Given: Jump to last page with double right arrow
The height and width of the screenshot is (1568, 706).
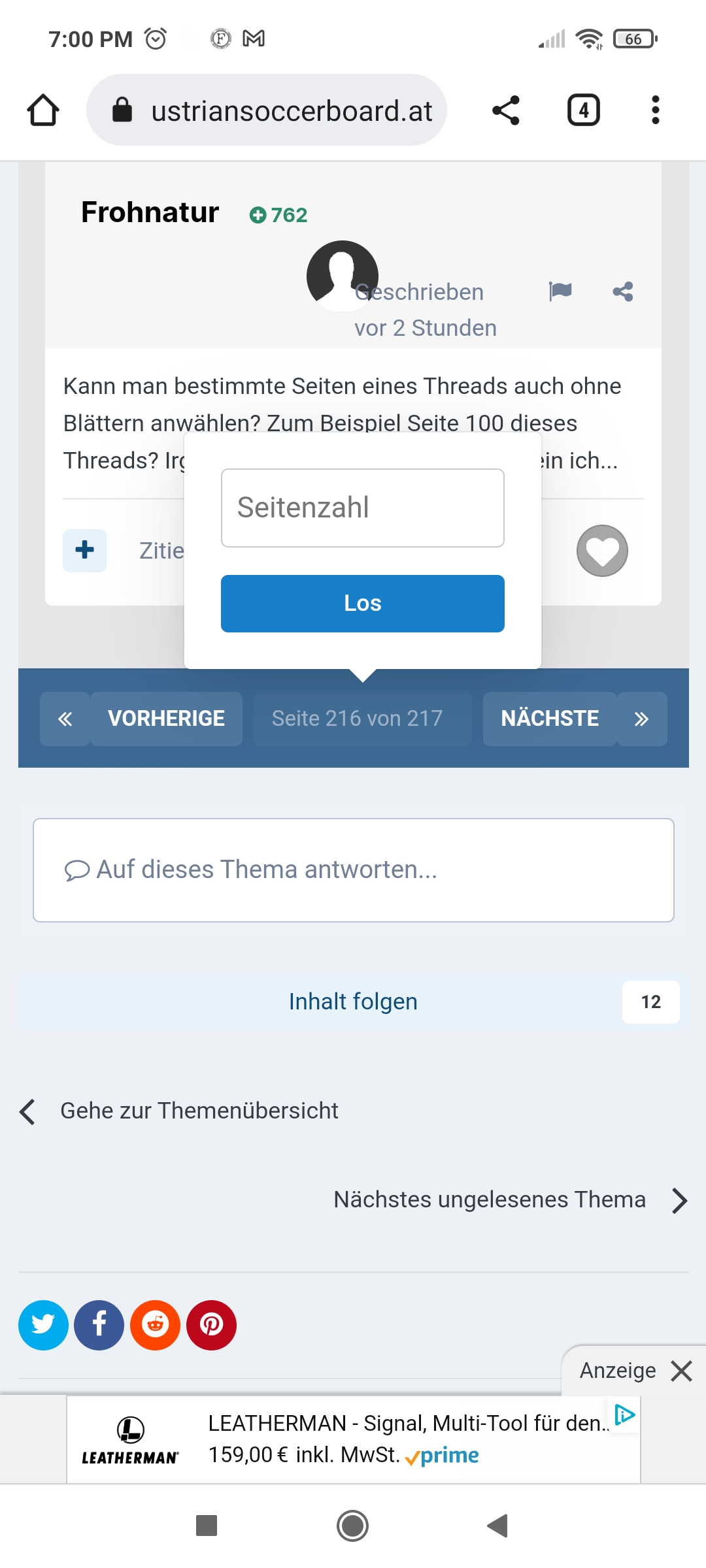Looking at the screenshot, I should point(641,719).
